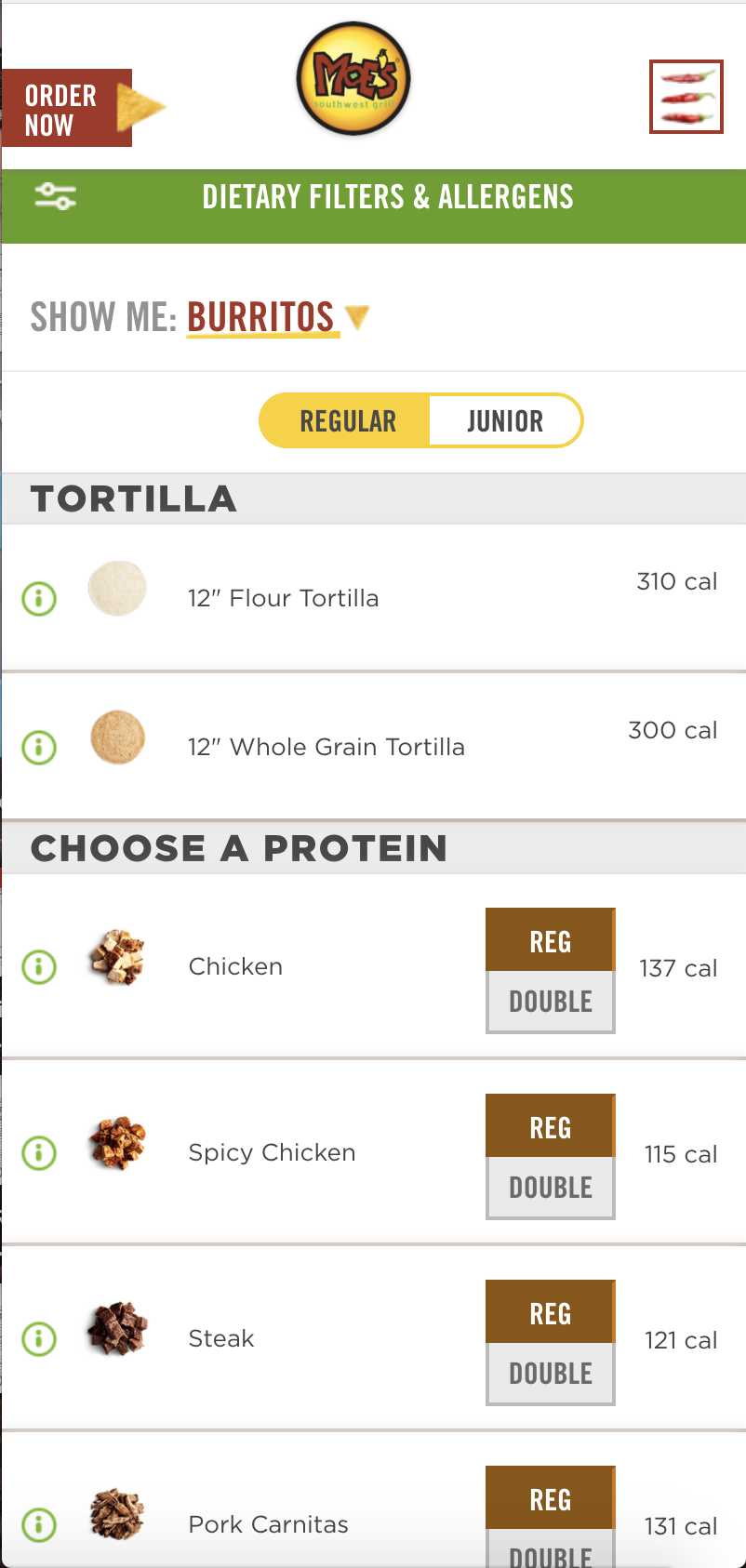Select the Regular size option

click(347, 421)
